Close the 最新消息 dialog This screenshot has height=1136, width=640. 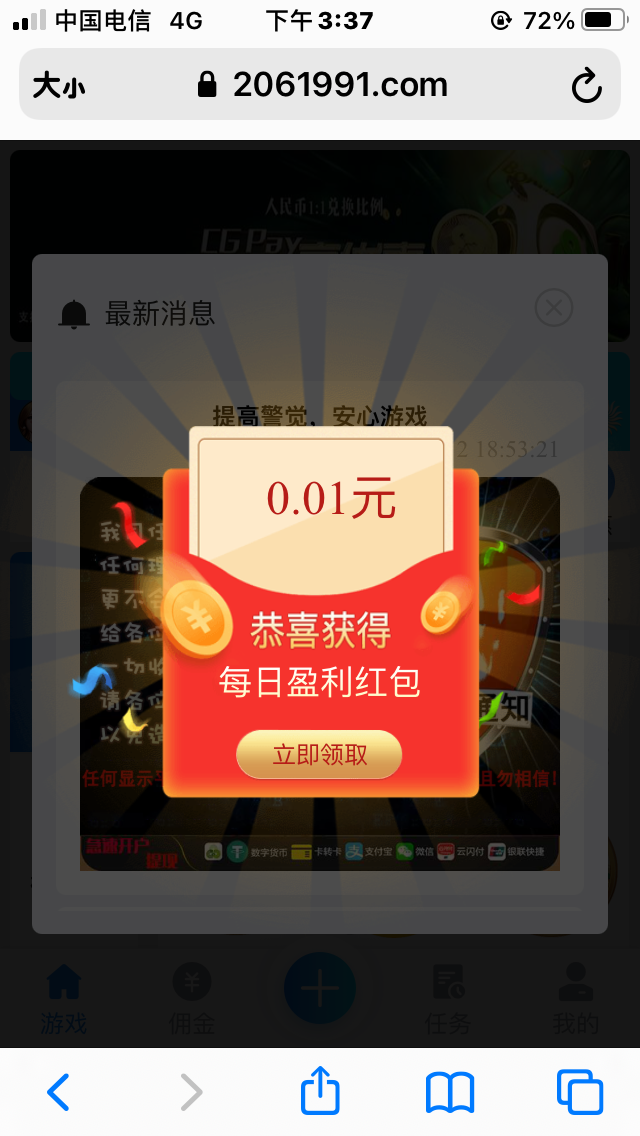tap(553, 308)
